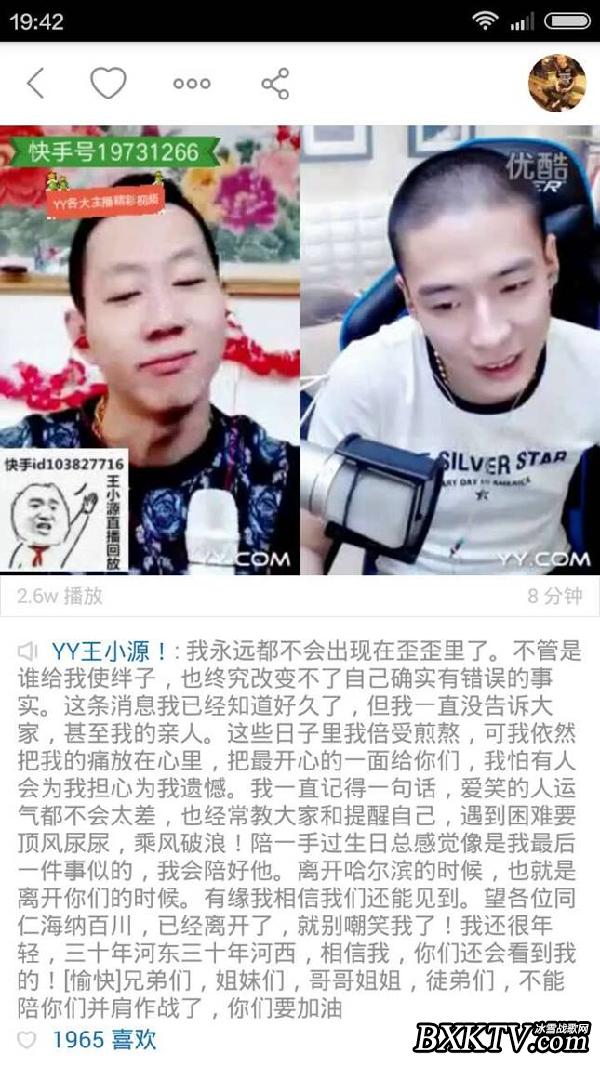Open the uploader's profile avatar
This screenshot has height=1066, width=600.
pyautogui.click(x=557, y=83)
